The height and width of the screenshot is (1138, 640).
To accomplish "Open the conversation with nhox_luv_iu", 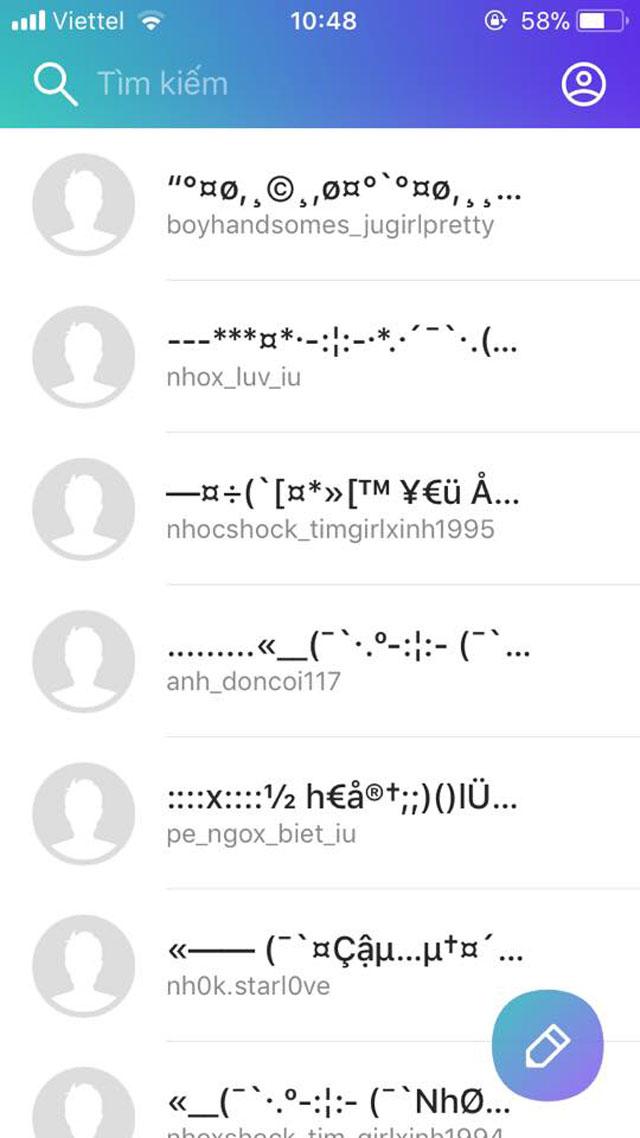I will point(320,356).
